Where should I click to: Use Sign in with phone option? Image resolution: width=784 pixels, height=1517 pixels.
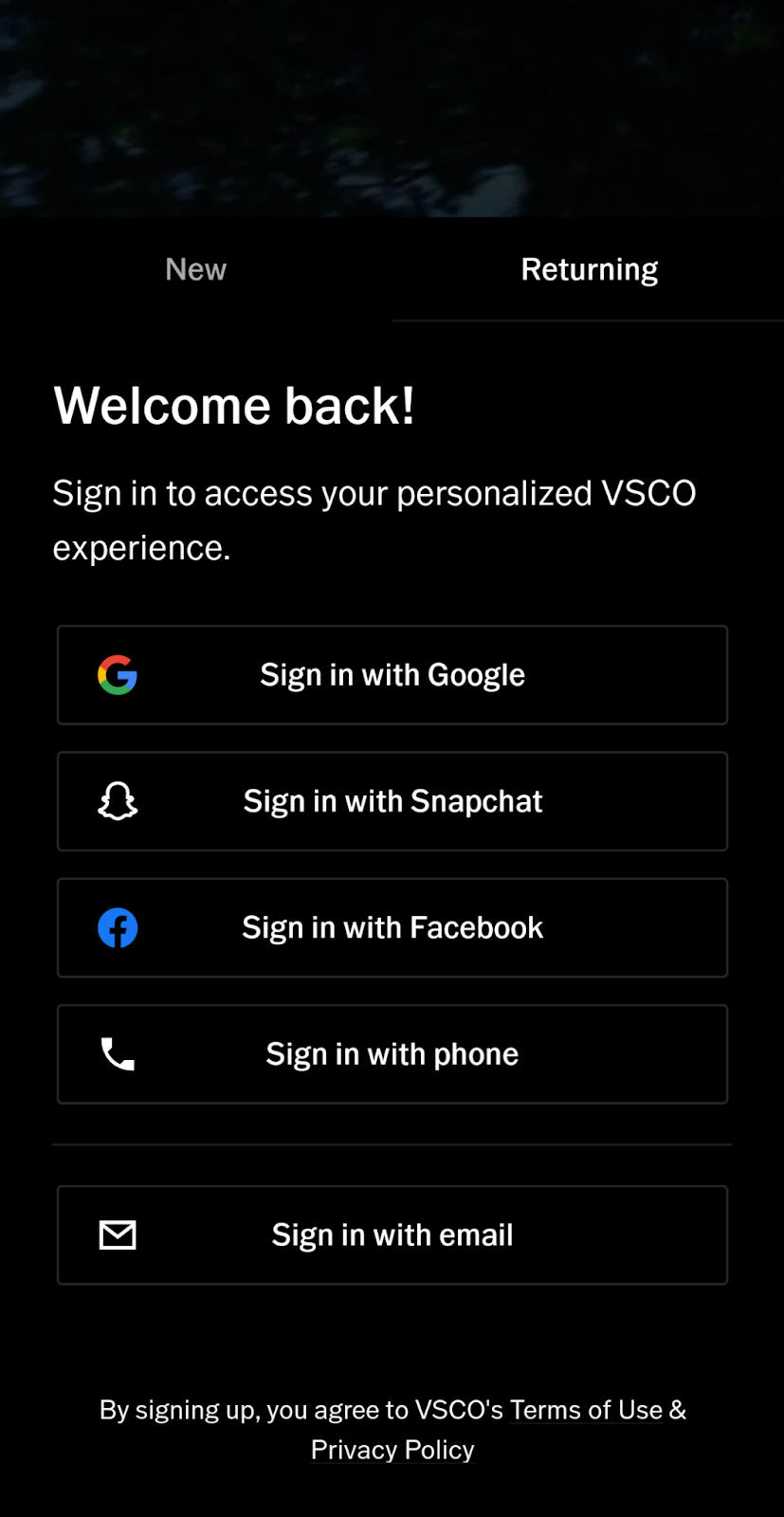392,1054
